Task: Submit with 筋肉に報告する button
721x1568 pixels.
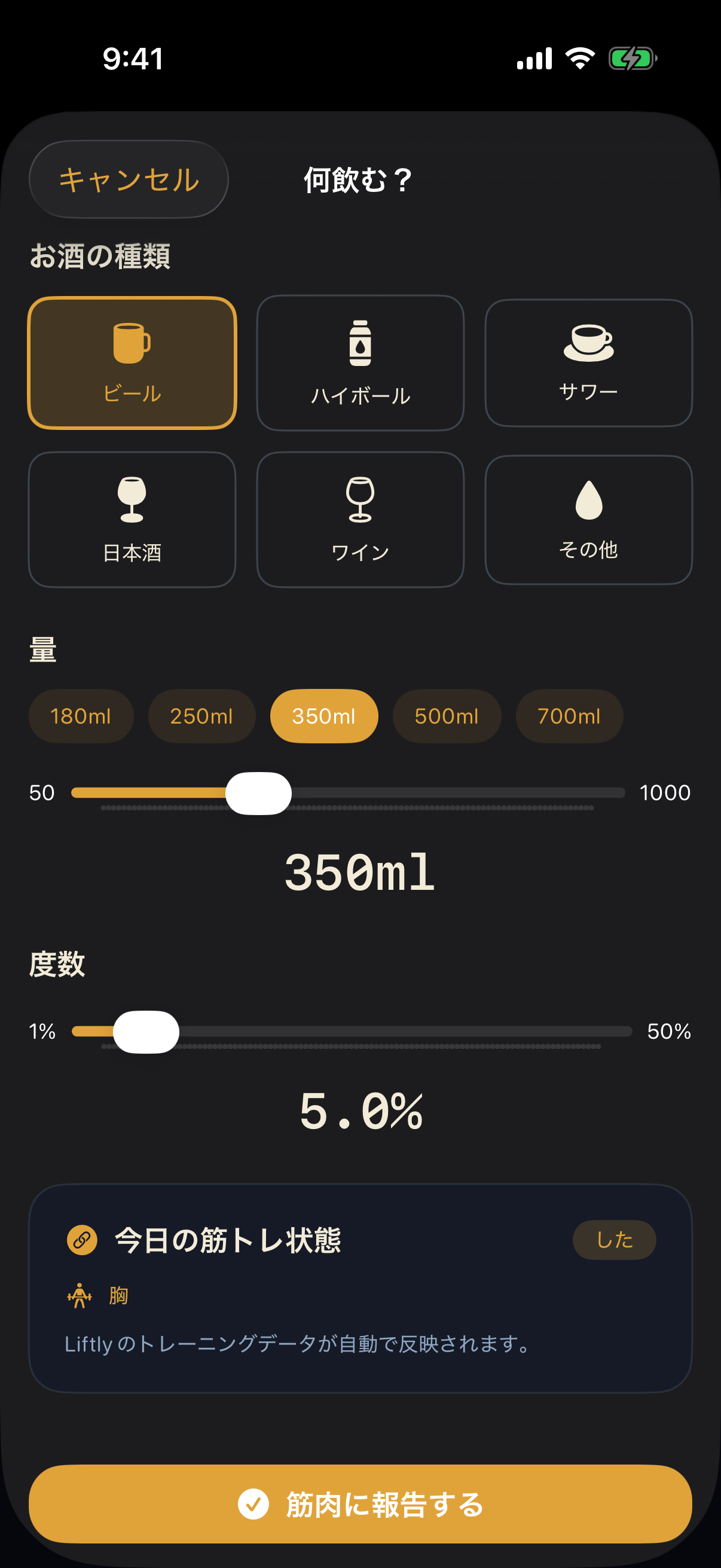Action: (x=360, y=1505)
